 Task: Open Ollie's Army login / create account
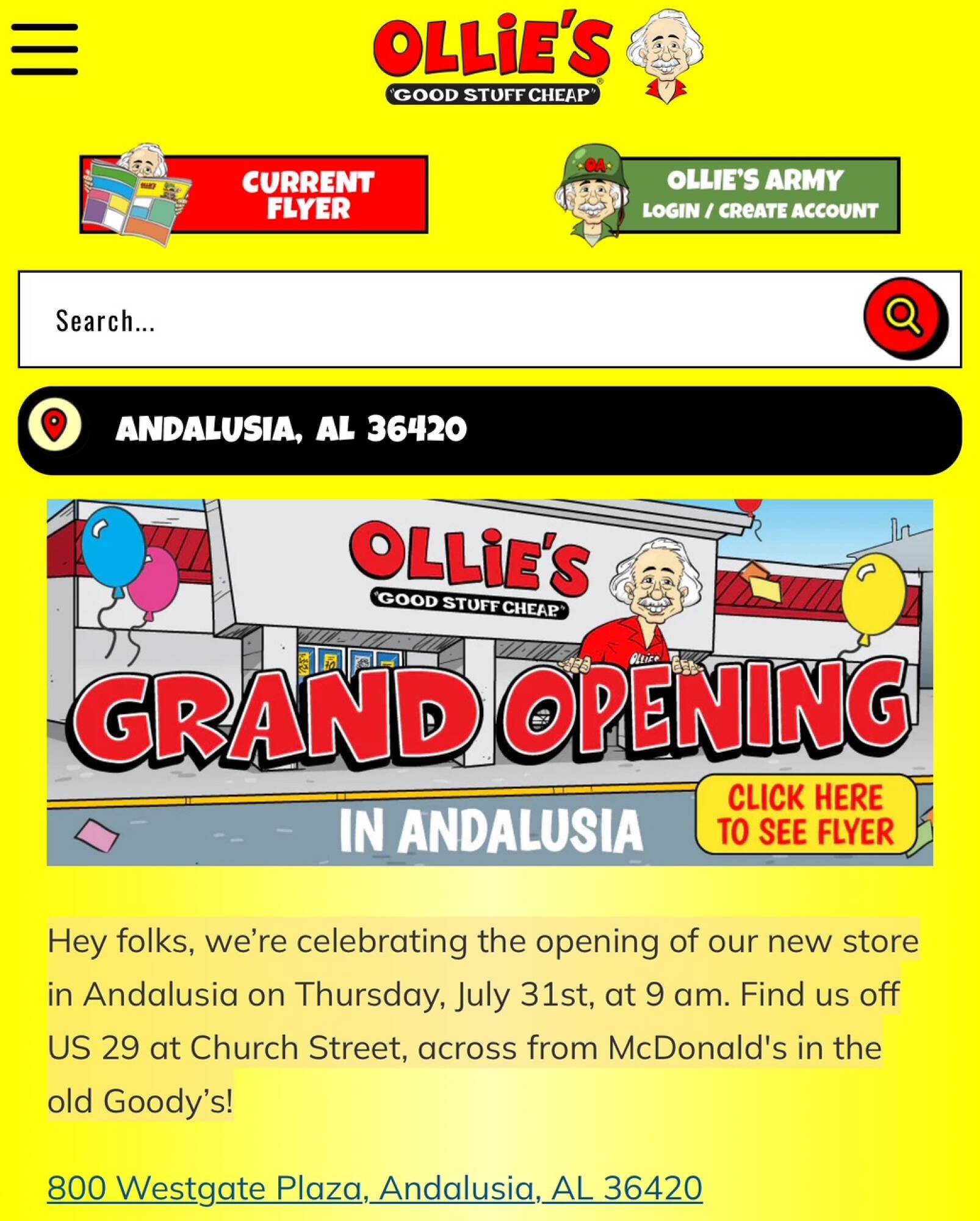tap(727, 195)
